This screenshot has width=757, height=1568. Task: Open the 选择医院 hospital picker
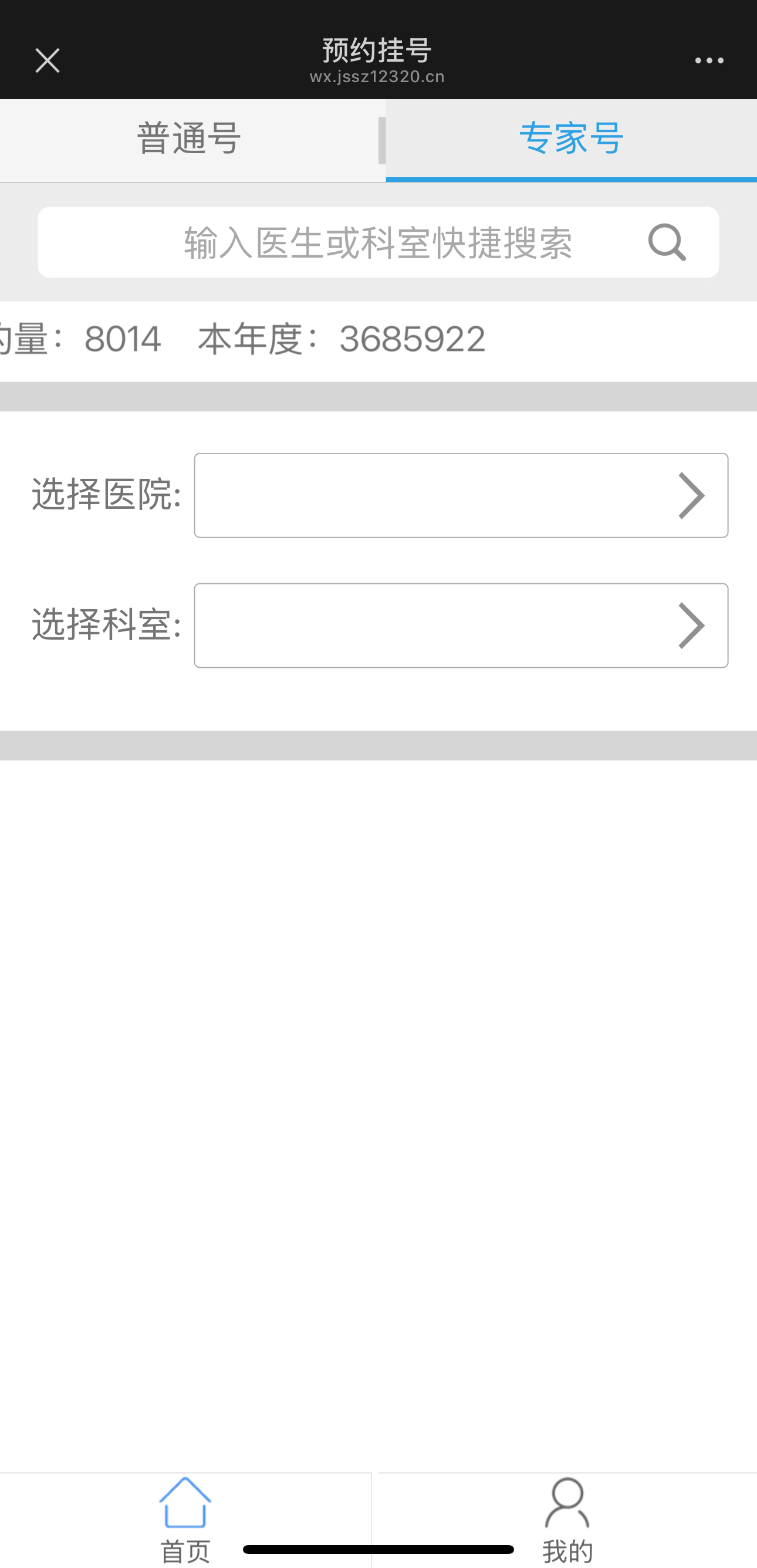coord(461,495)
